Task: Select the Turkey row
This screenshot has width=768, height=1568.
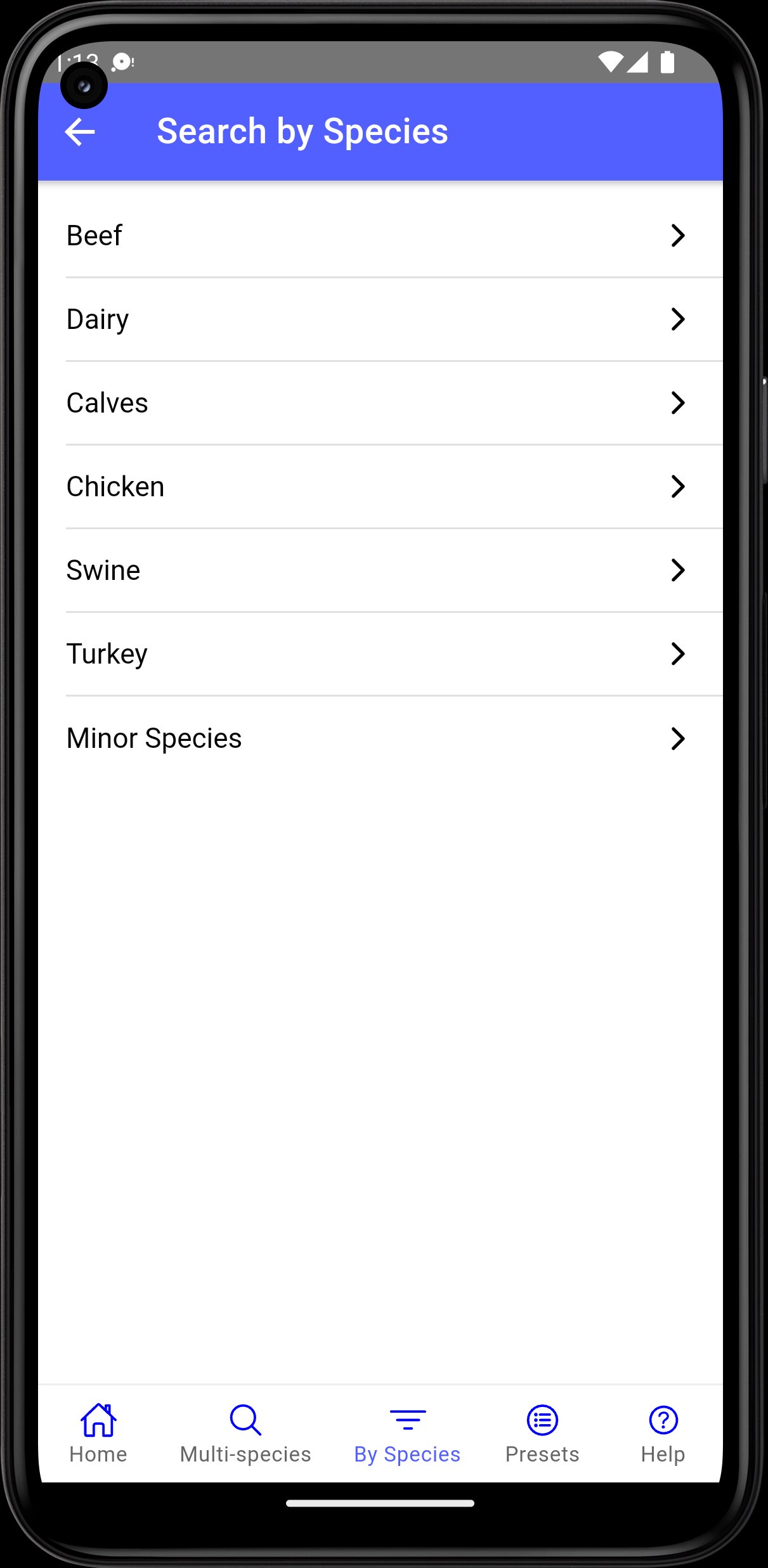Action: point(381,654)
